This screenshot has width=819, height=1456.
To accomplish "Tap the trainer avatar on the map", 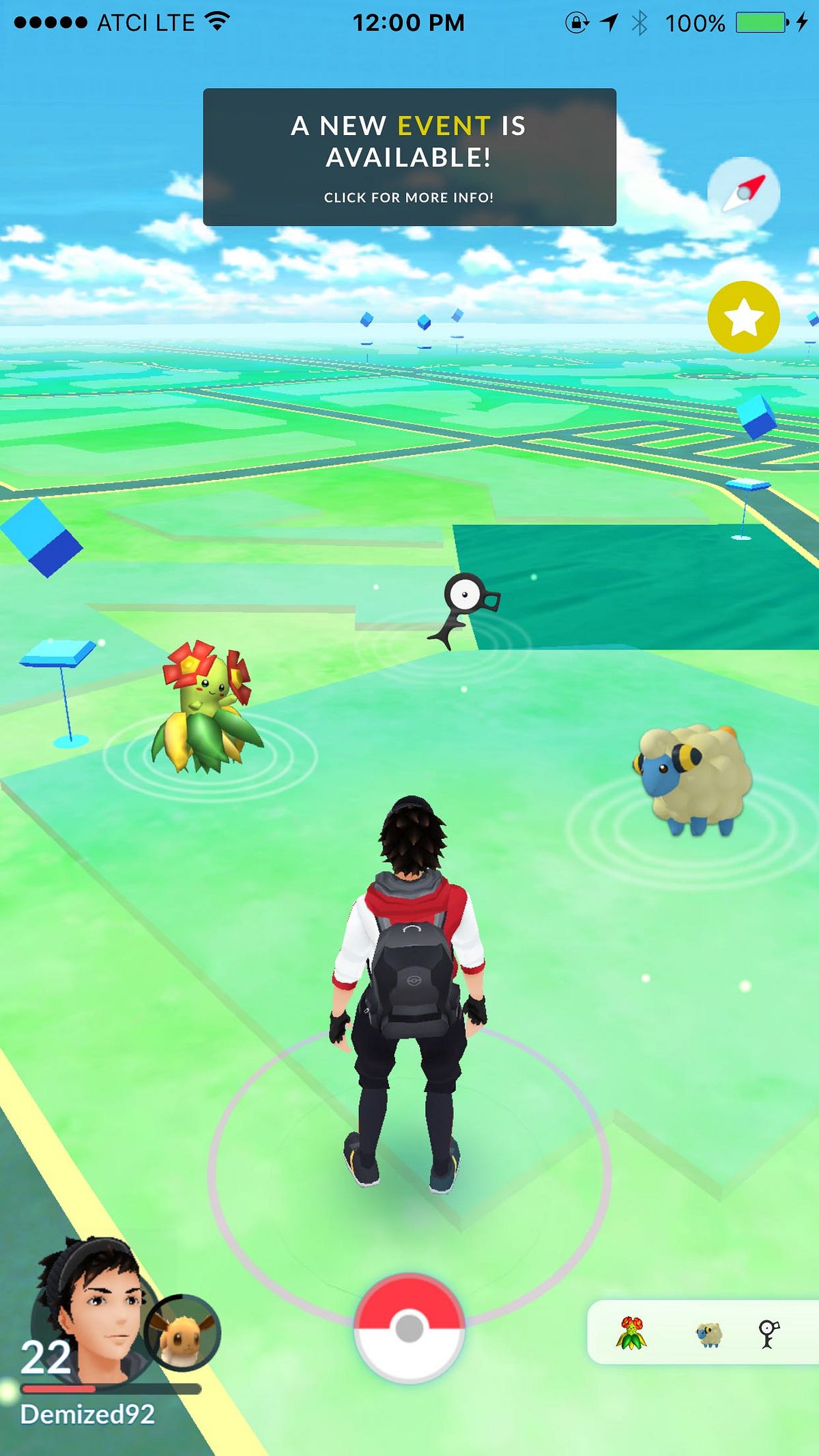I will tap(409, 983).
